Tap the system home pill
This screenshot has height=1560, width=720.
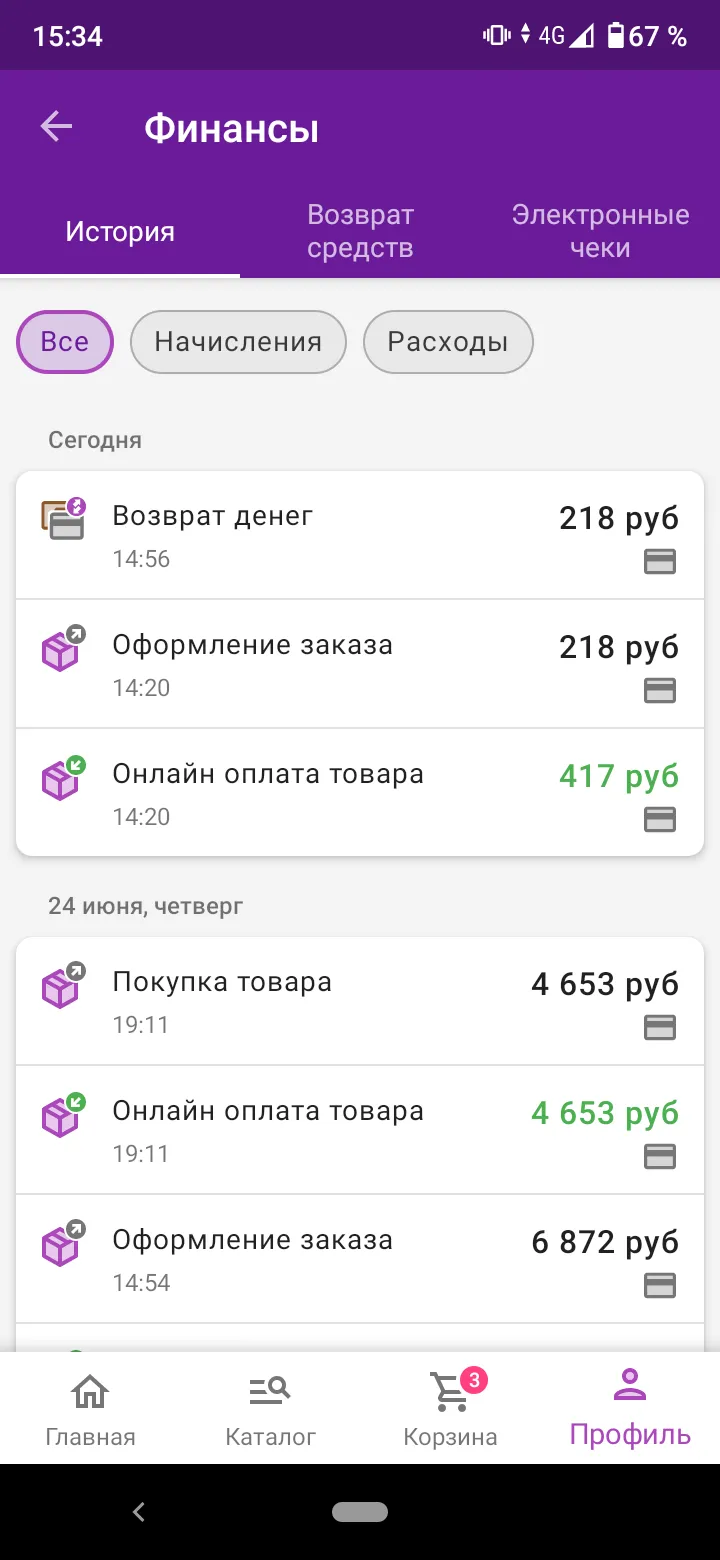[x=360, y=1512]
